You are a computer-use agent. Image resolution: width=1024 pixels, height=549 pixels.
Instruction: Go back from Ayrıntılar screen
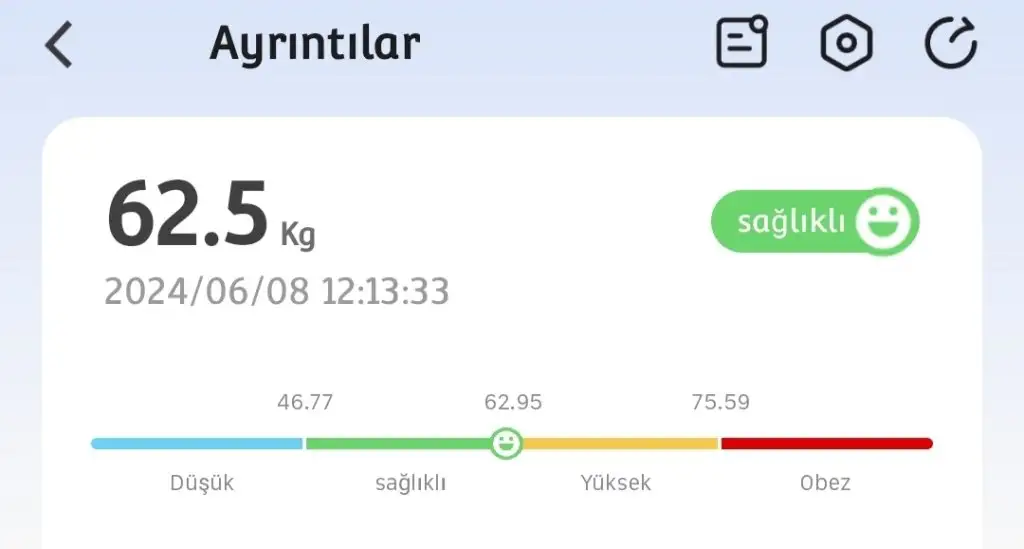click(x=59, y=45)
